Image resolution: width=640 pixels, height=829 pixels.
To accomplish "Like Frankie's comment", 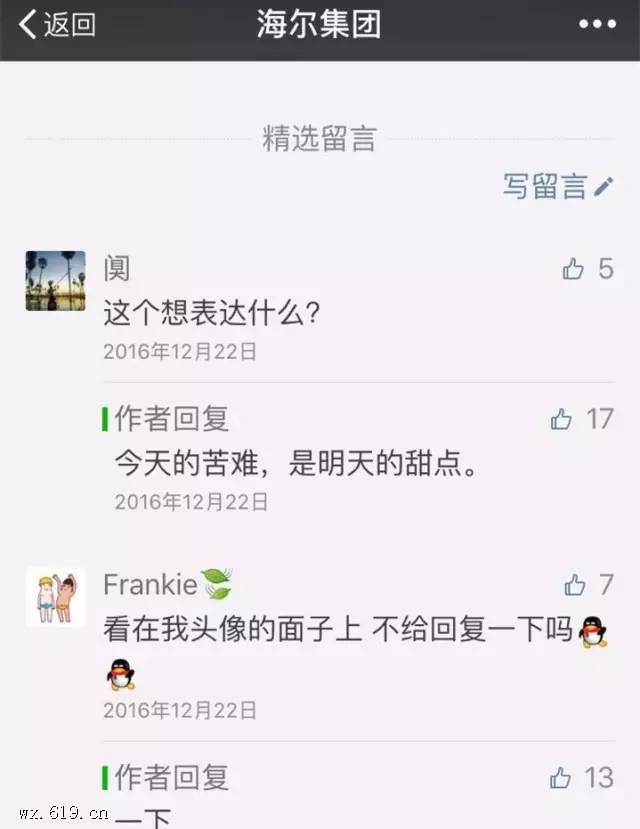I will pyautogui.click(x=574, y=584).
